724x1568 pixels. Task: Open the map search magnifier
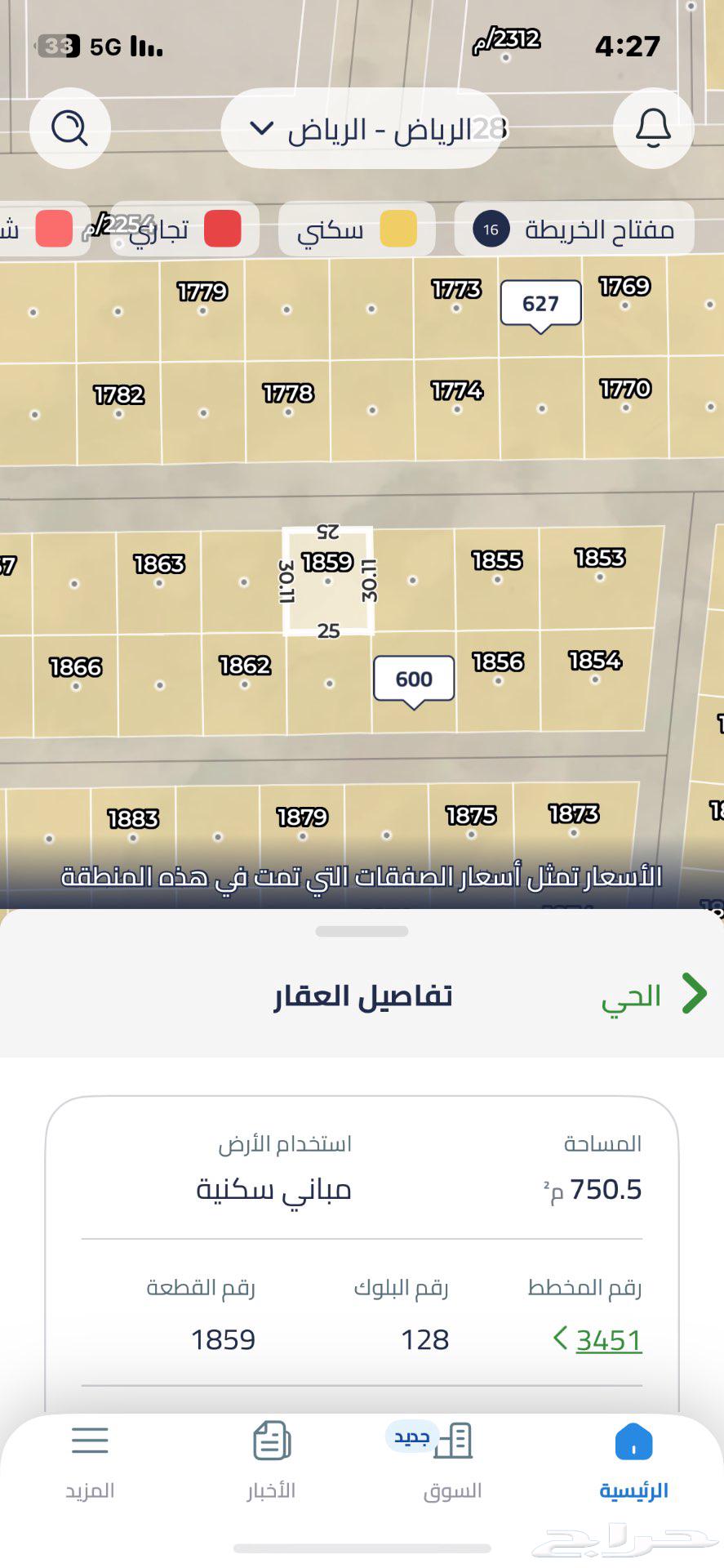click(69, 128)
